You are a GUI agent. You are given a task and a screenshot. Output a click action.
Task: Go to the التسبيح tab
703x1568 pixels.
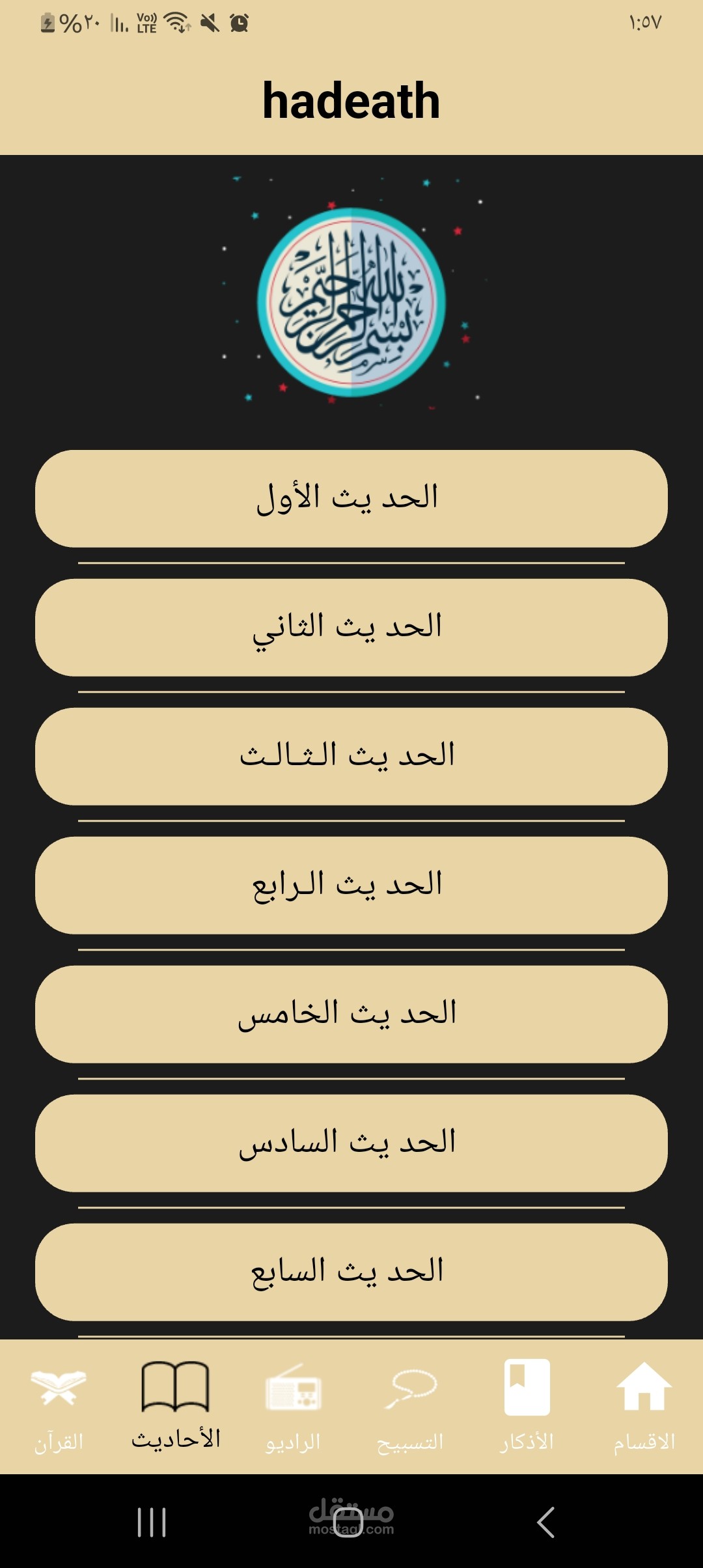(x=410, y=1407)
